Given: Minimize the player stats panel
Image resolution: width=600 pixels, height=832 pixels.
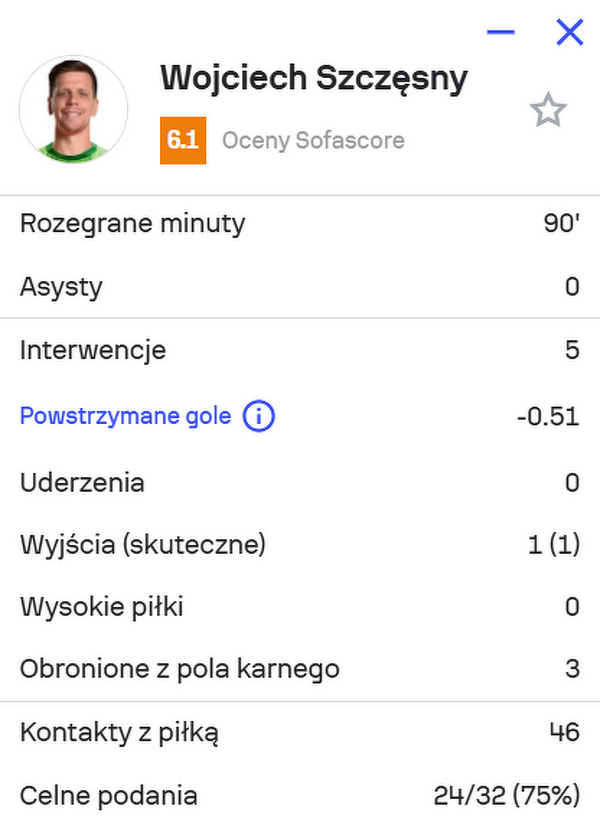Looking at the screenshot, I should point(500,33).
